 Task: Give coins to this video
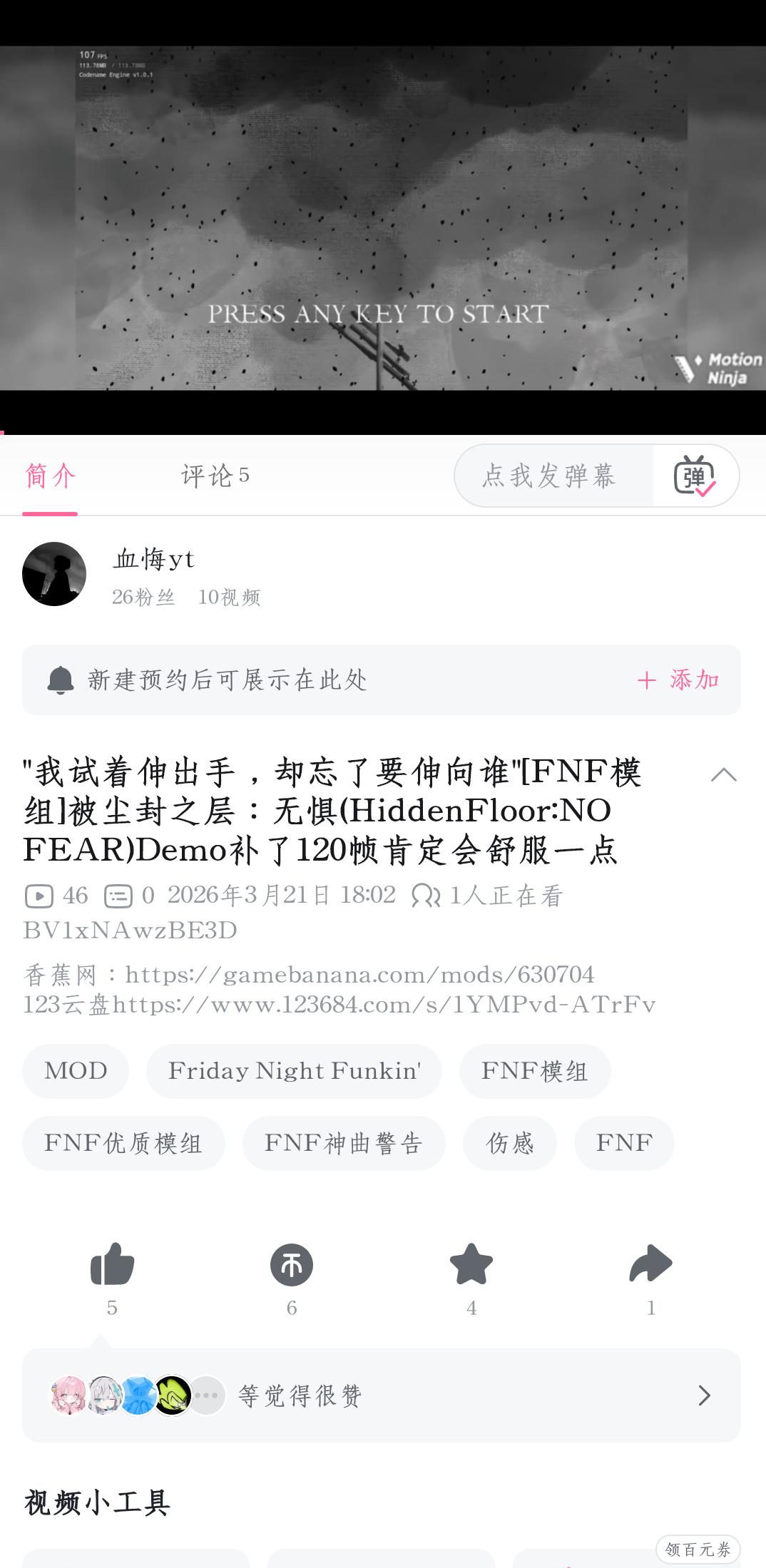pyautogui.click(x=292, y=1264)
